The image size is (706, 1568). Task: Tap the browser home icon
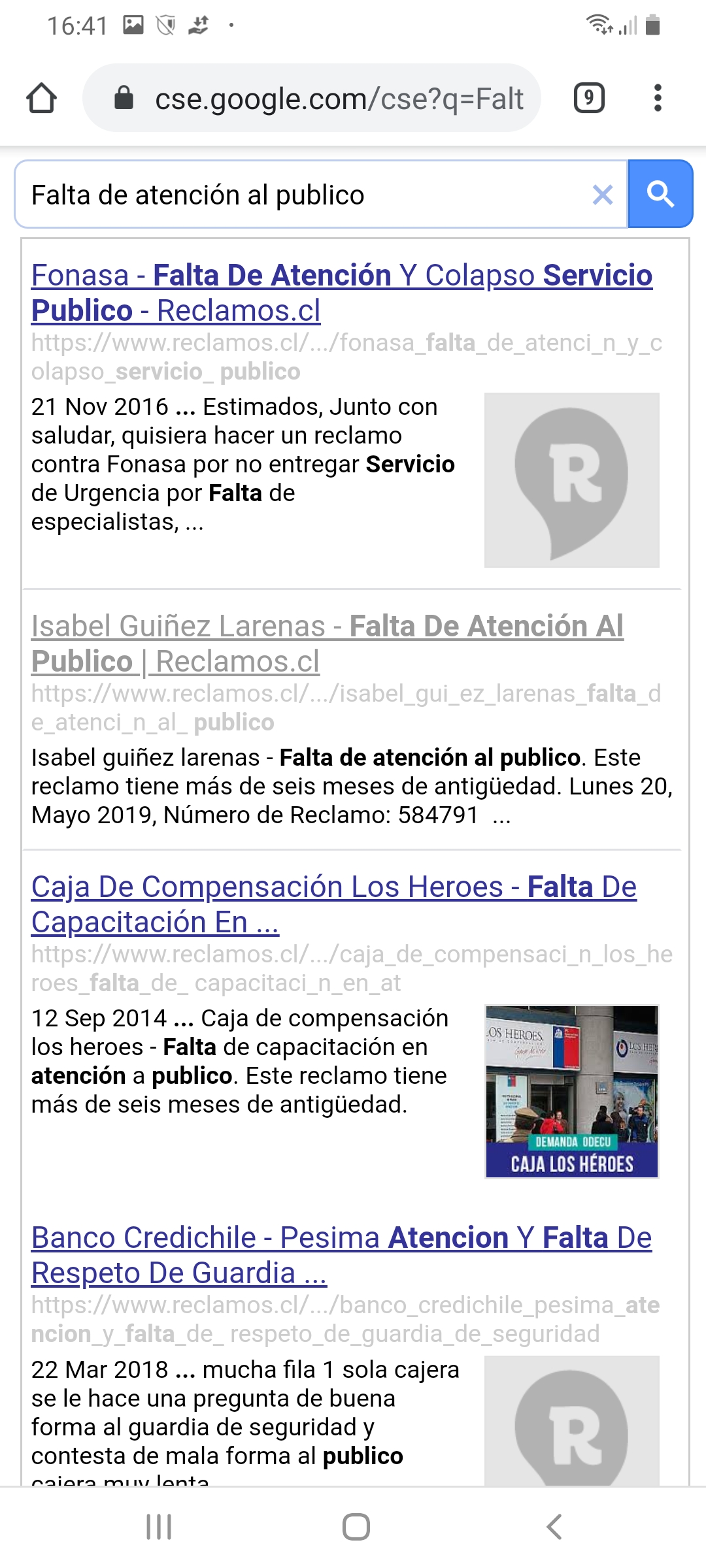[x=41, y=99]
